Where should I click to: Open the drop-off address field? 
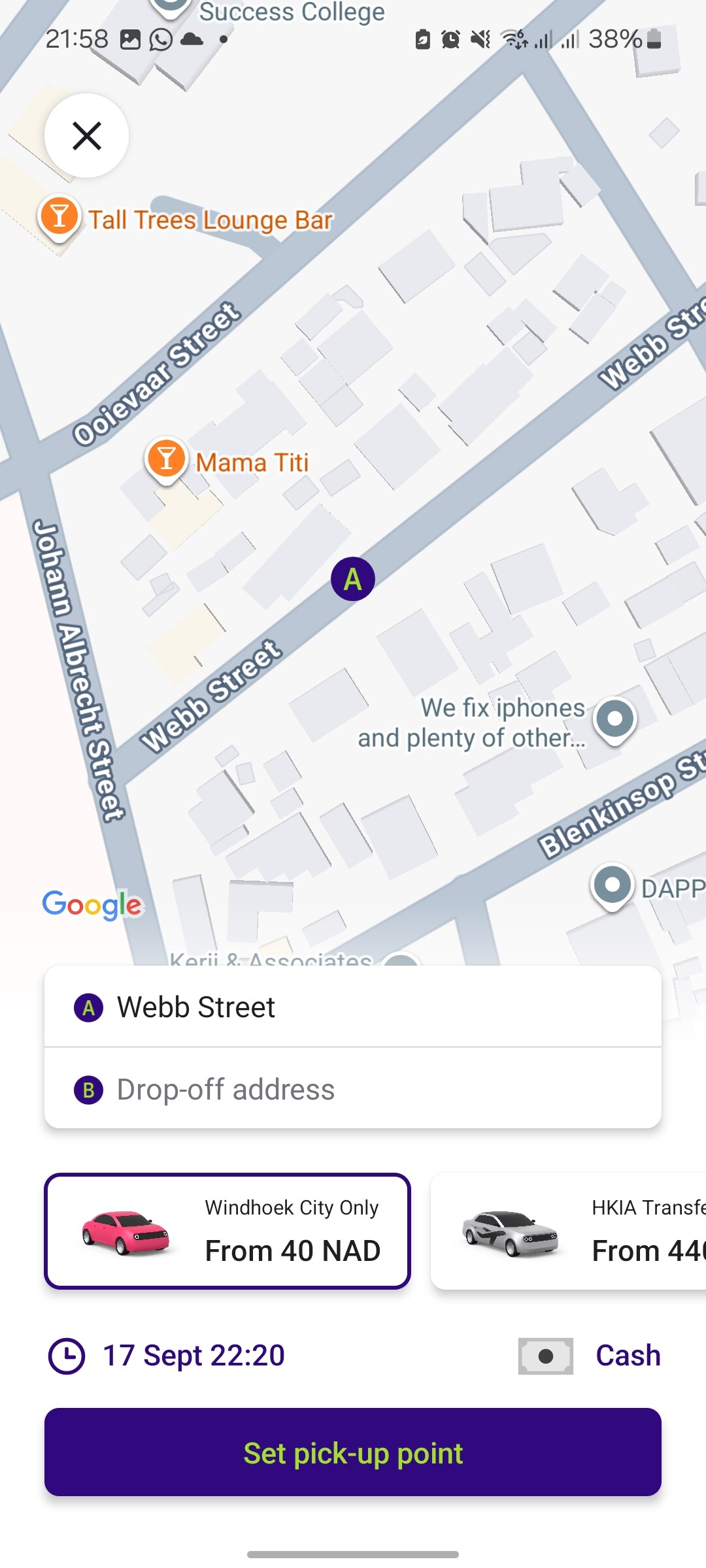[353, 1089]
